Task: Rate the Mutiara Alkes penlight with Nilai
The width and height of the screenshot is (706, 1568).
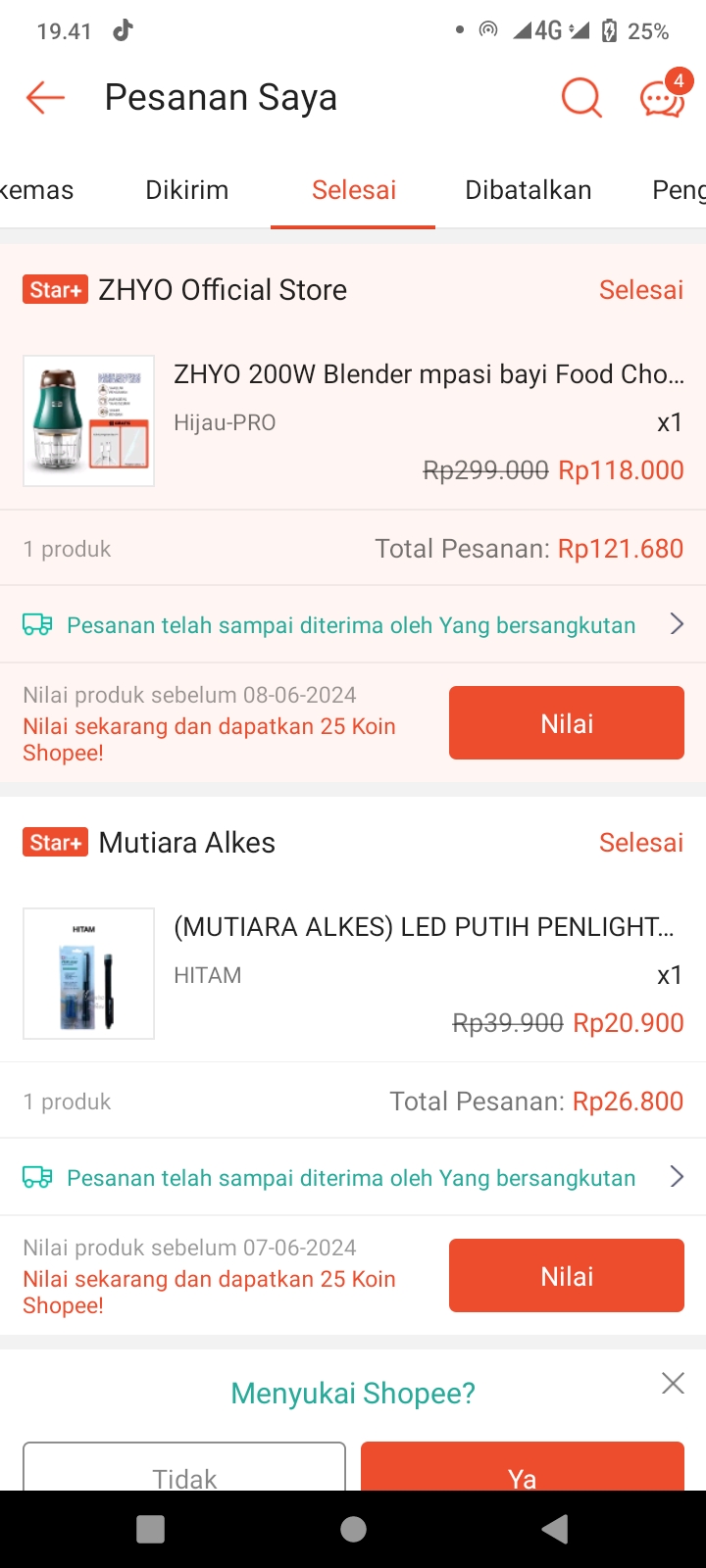Action: 566,1276
